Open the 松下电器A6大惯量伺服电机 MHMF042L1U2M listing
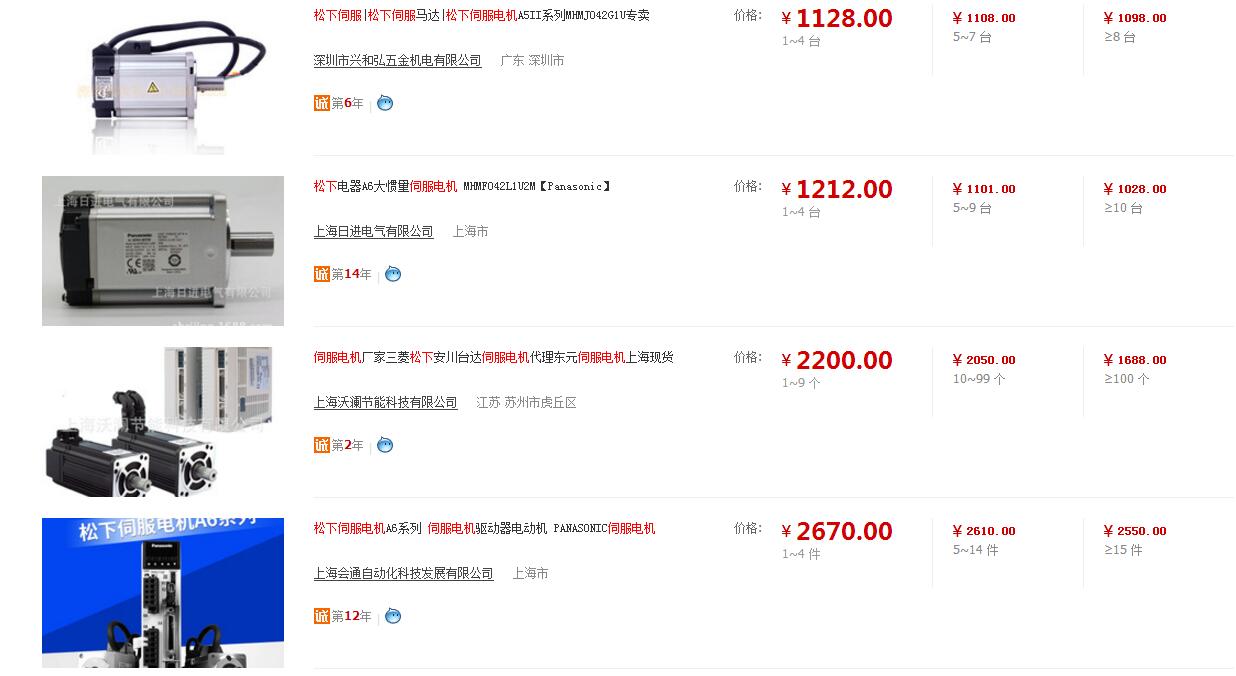The width and height of the screenshot is (1236, 676). [461, 186]
